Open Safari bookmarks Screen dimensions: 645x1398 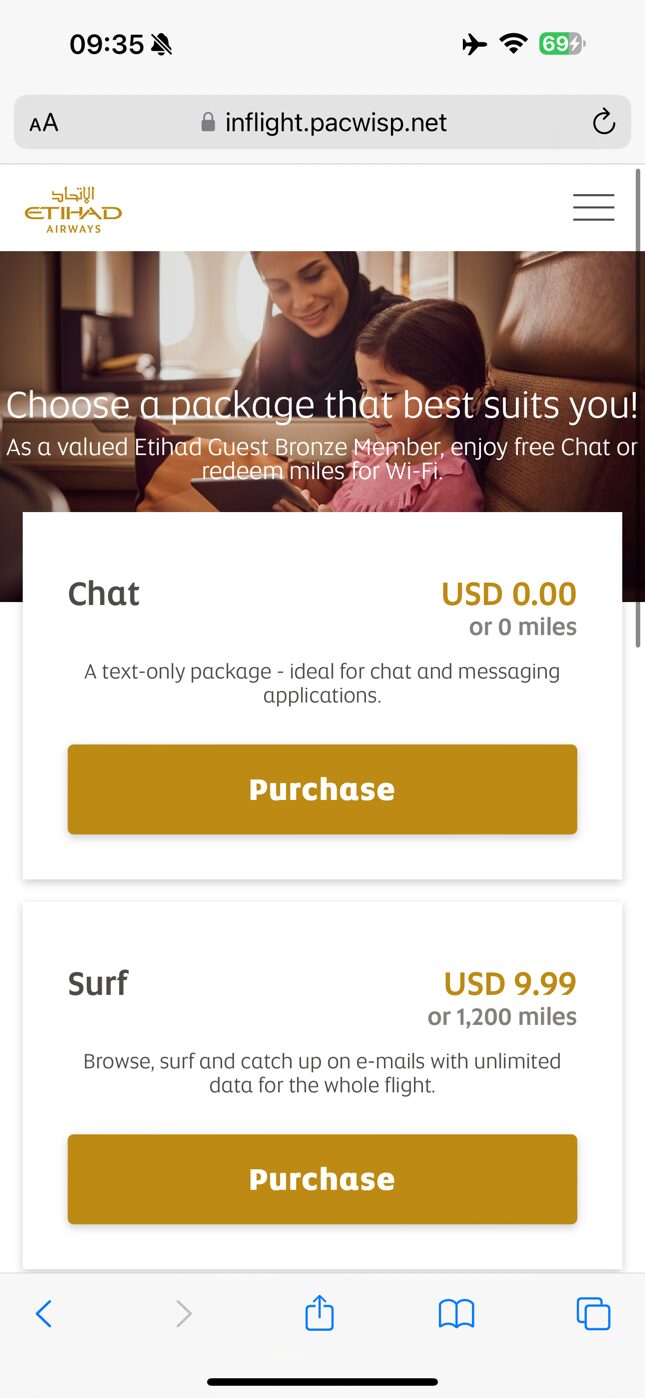pyautogui.click(x=456, y=1313)
